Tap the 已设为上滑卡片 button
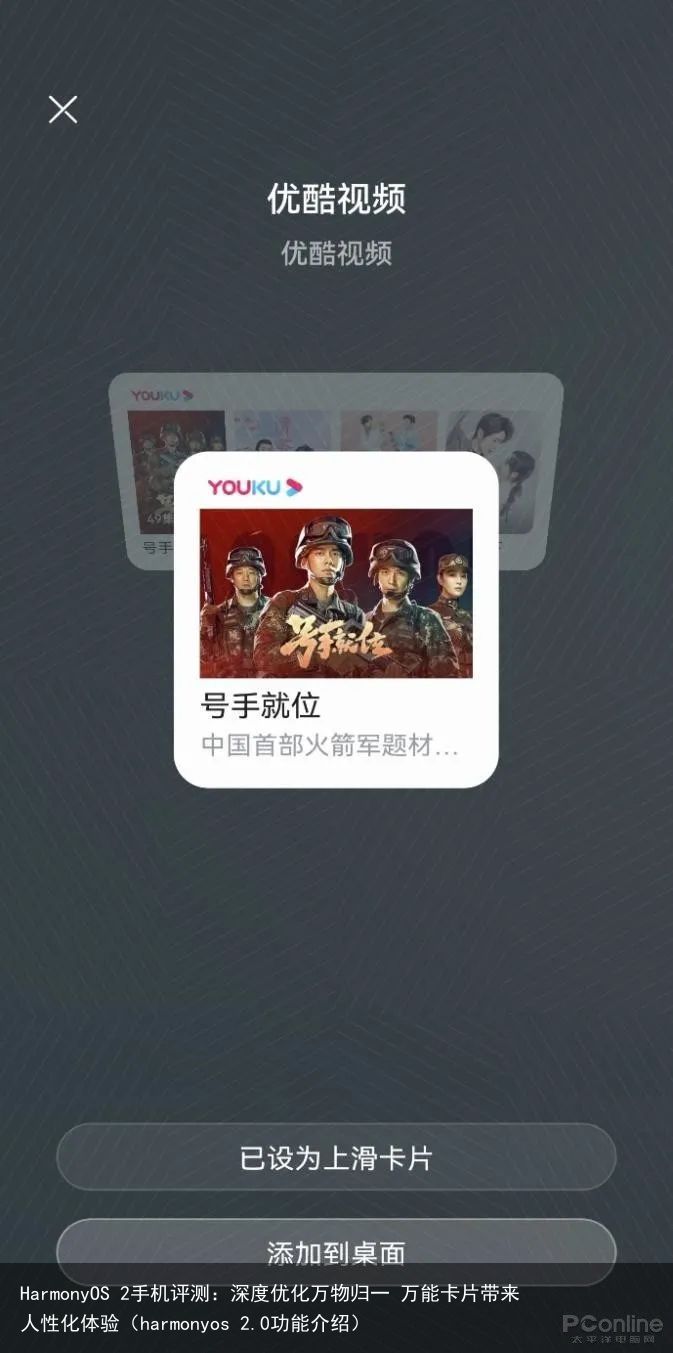 click(336, 1158)
